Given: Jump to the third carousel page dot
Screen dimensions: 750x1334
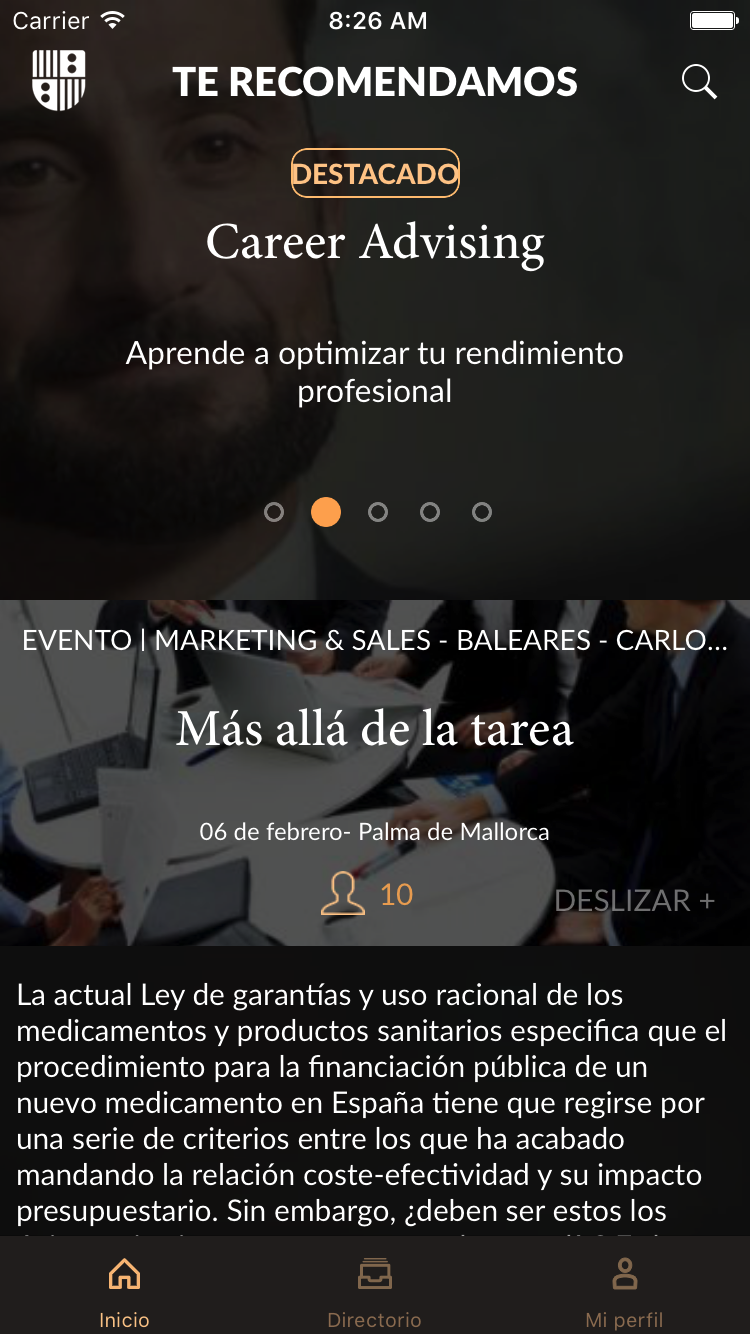Looking at the screenshot, I should click(x=378, y=512).
